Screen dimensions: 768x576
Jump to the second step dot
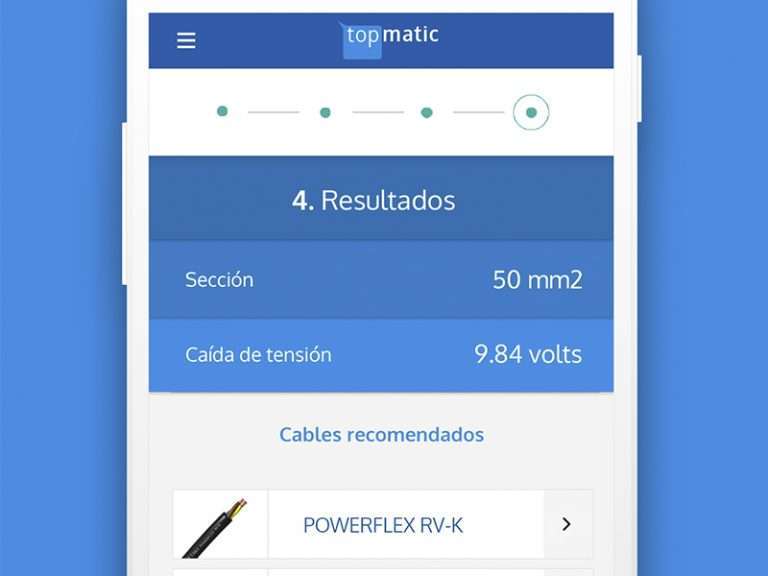coord(325,112)
